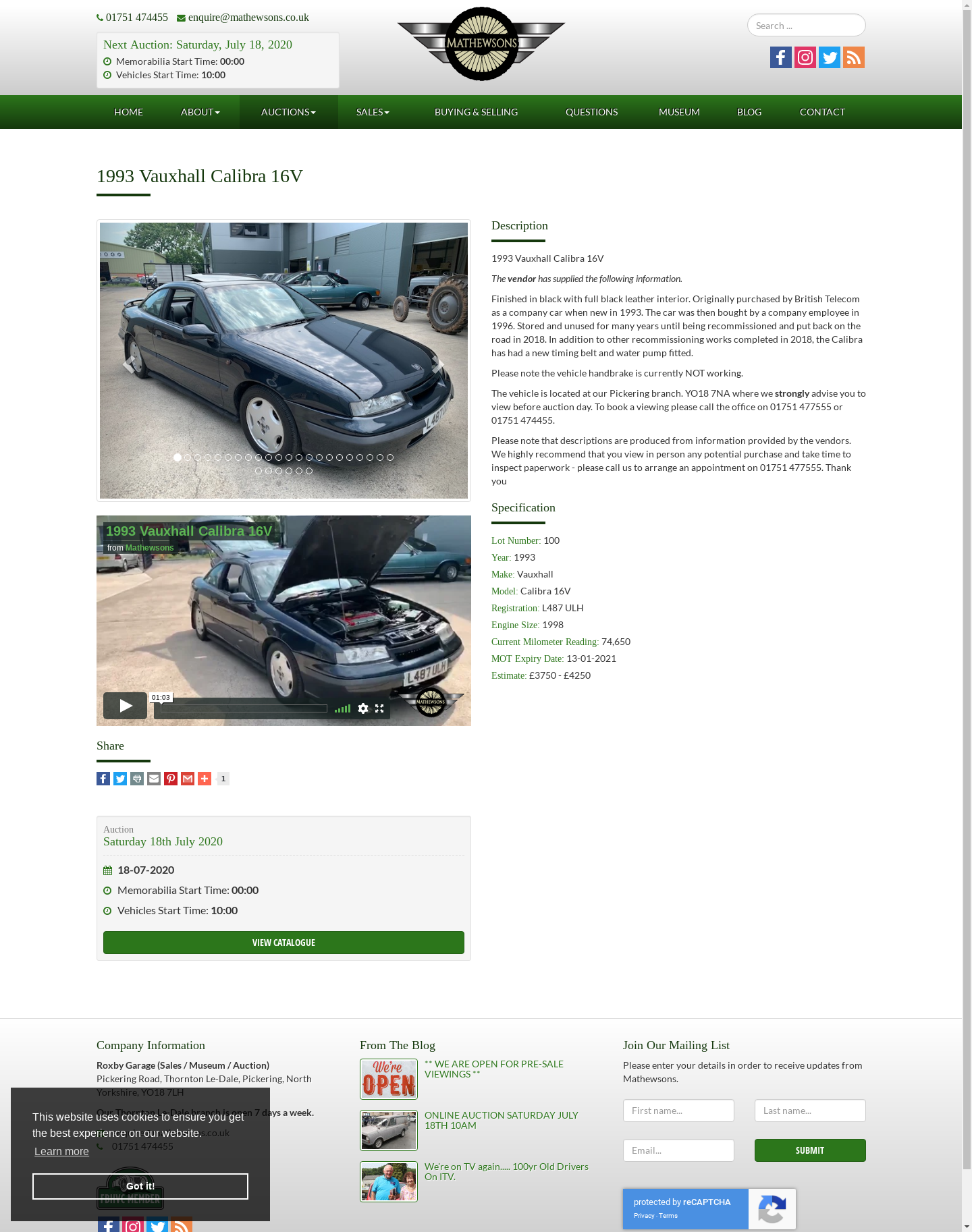
Task: Open Learn more cookie link
Action: [x=61, y=1152]
